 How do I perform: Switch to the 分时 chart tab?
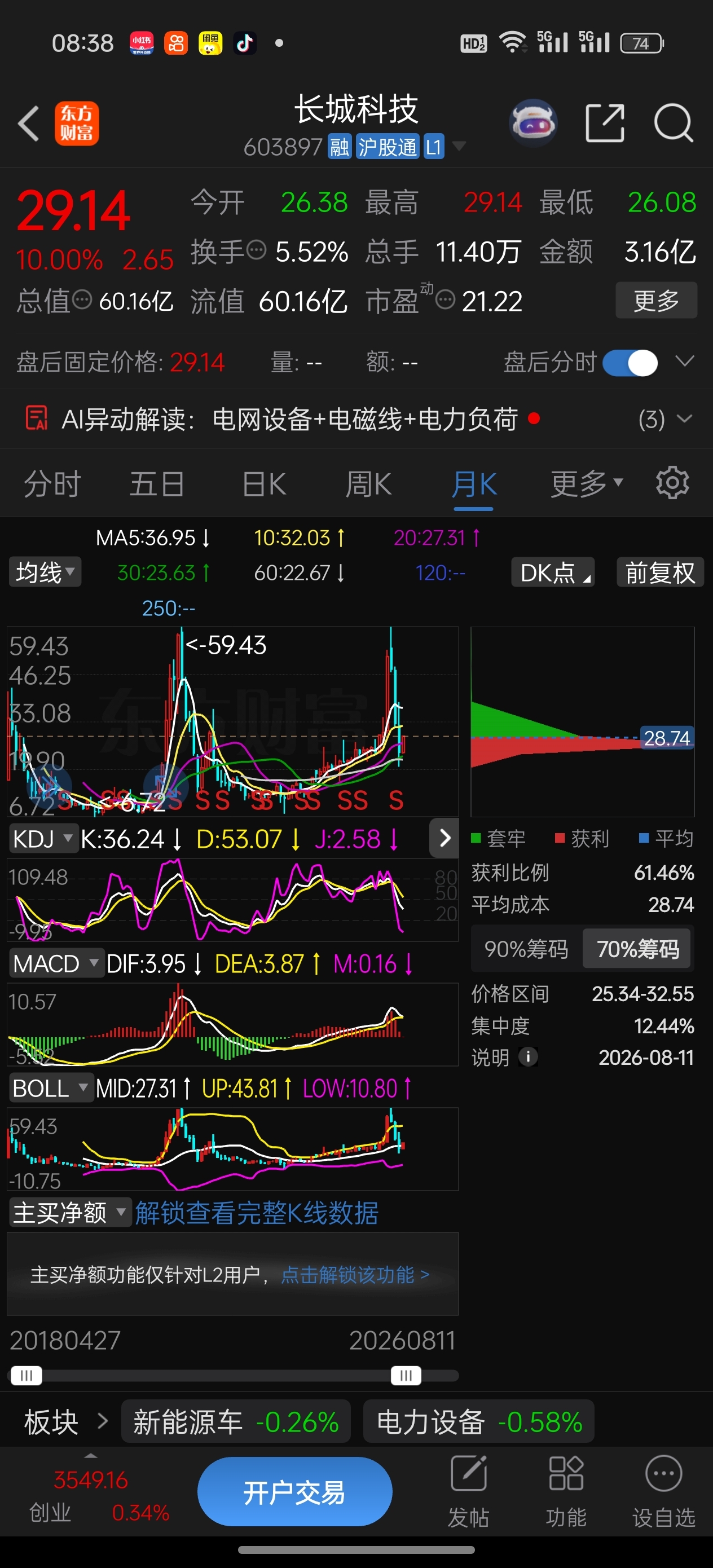coord(52,485)
